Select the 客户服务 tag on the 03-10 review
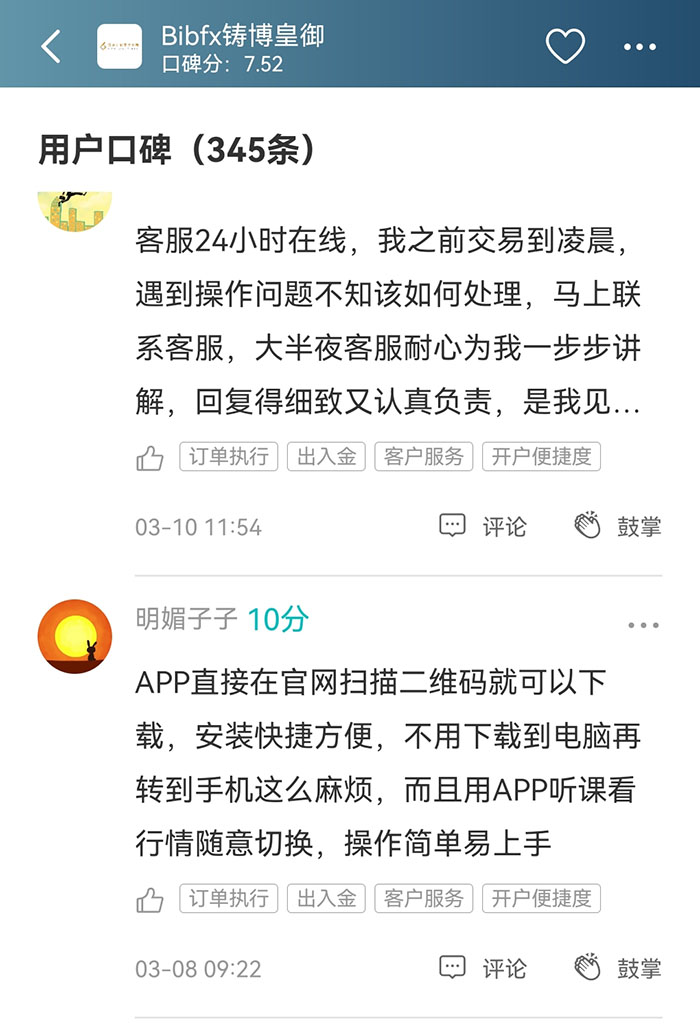 pyautogui.click(x=424, y=457)
